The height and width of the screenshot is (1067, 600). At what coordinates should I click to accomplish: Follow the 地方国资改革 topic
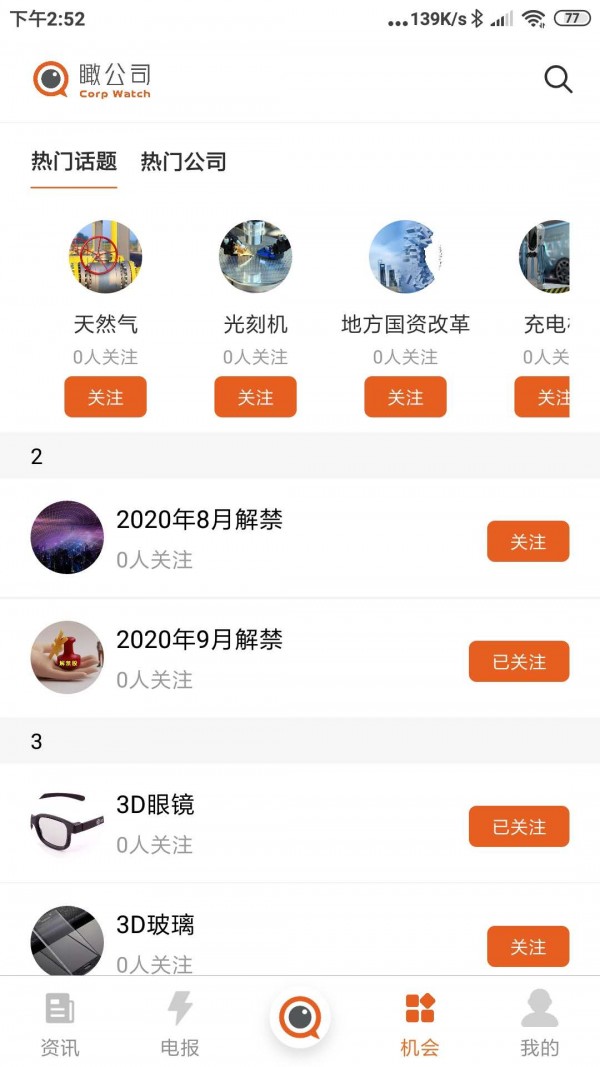point(405,397)
